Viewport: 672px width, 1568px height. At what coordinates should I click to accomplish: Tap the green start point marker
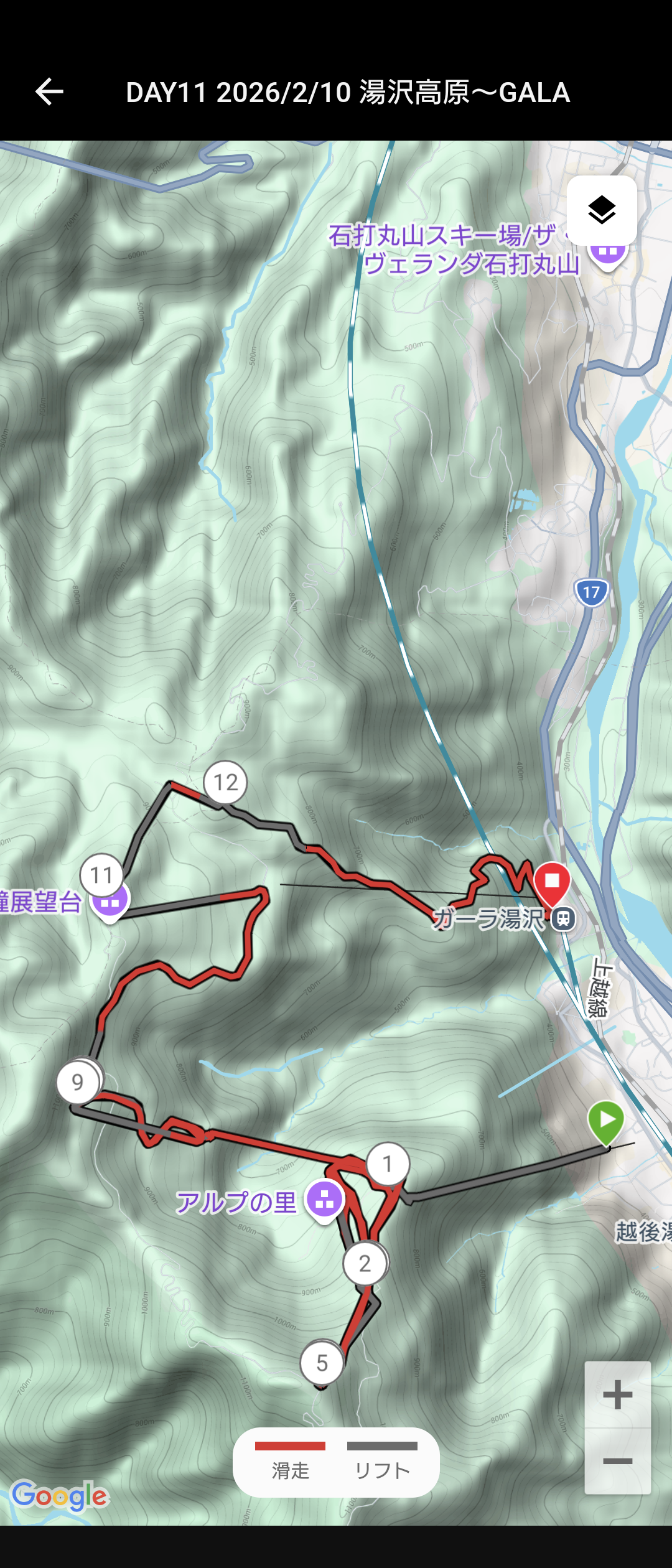(x=606, y=1121)
